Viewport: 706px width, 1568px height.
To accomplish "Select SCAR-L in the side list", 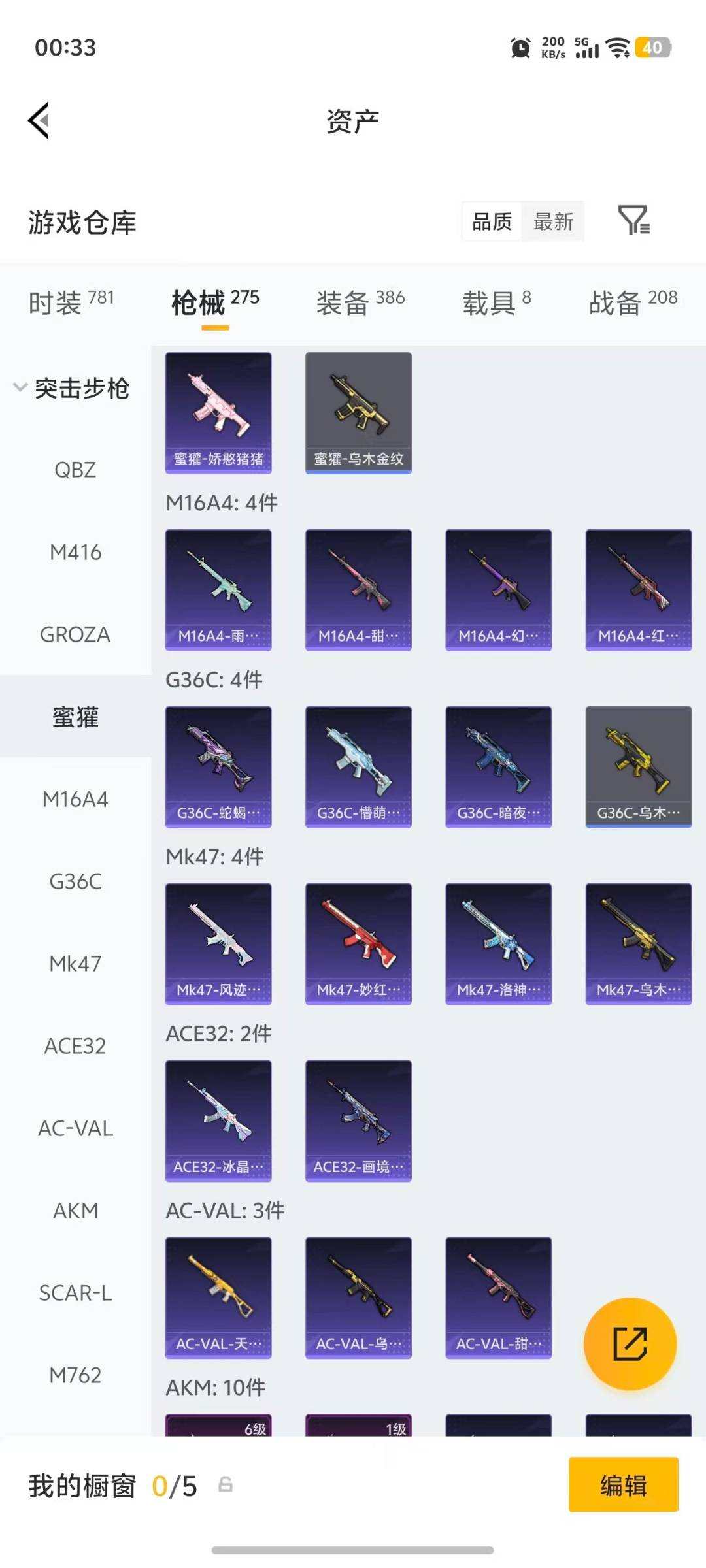I will (75, 1294).
